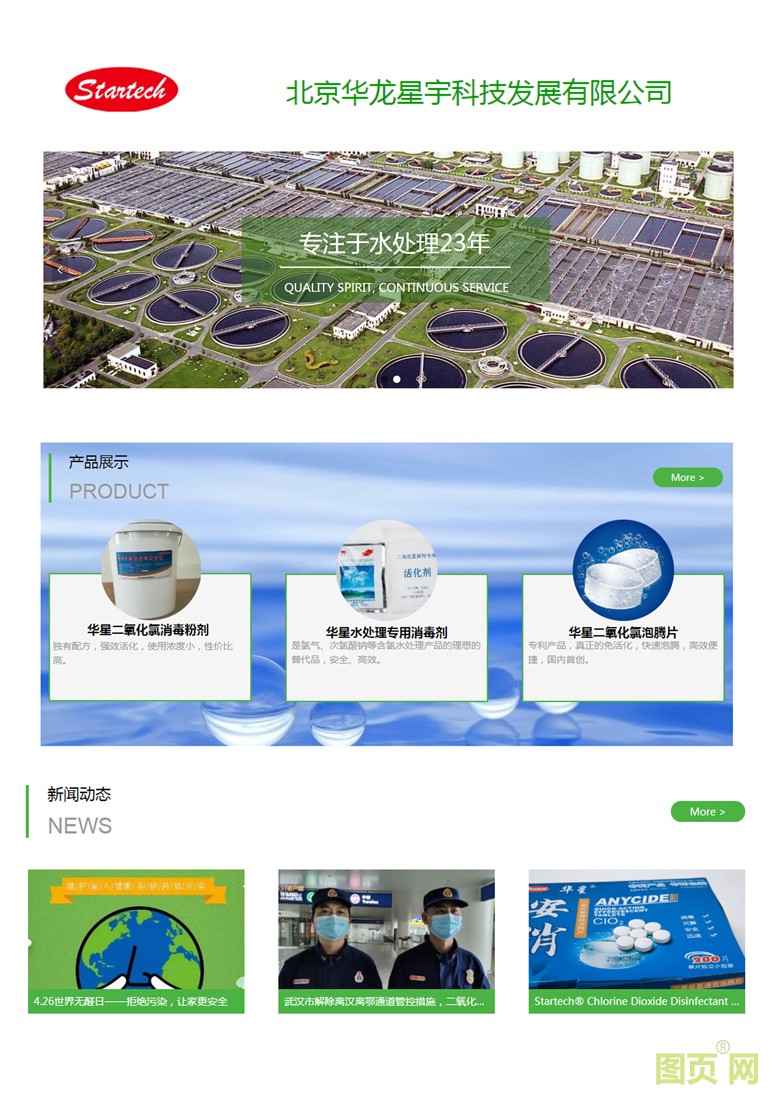Tap More in the NEWS section
This screenshot has height=1099, width=777.
(707, 811)
